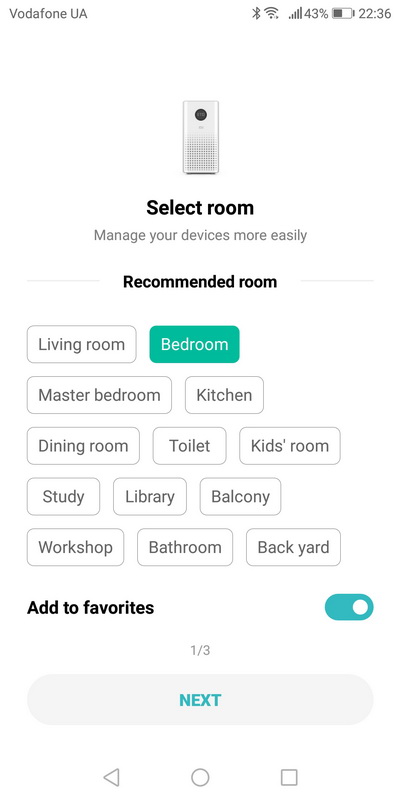Pick Study as the room
The image size is (400, 800).
pyautogui.click(x=63, y=496)
